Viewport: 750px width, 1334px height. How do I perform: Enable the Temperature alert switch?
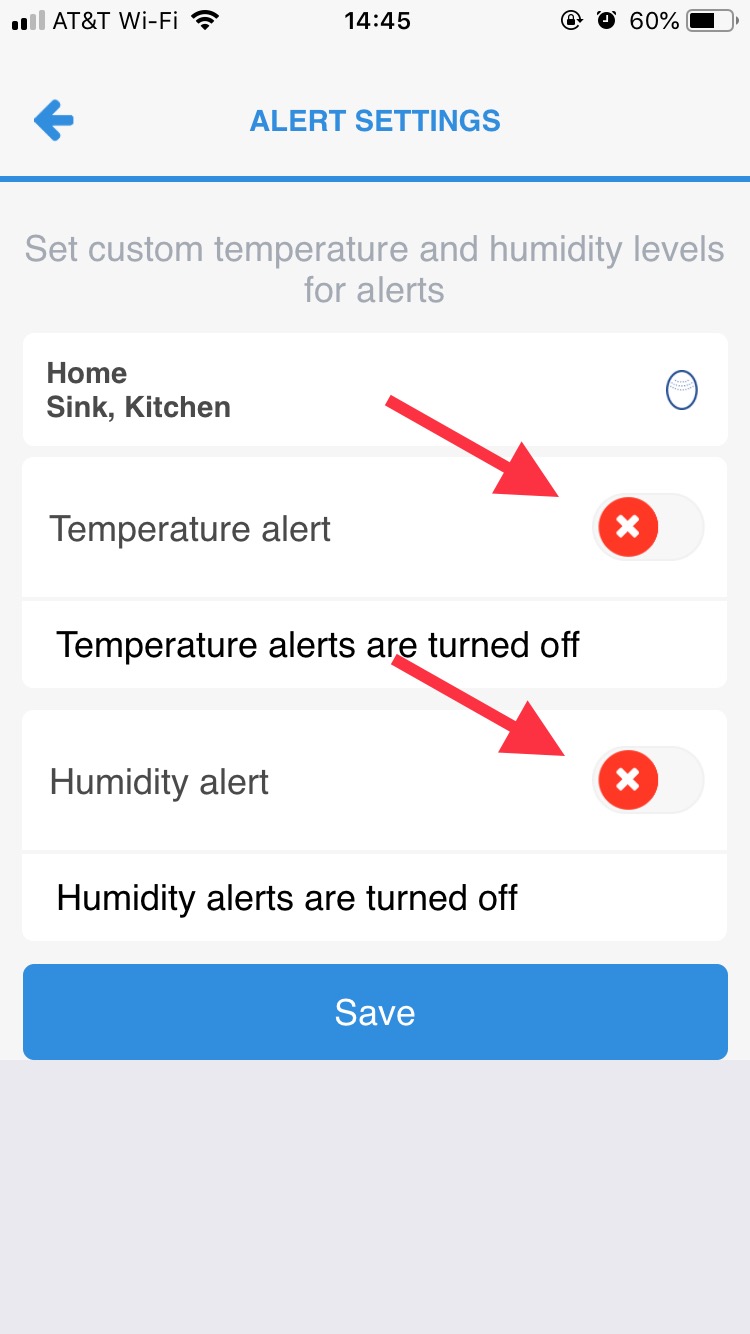click(649, 526)
